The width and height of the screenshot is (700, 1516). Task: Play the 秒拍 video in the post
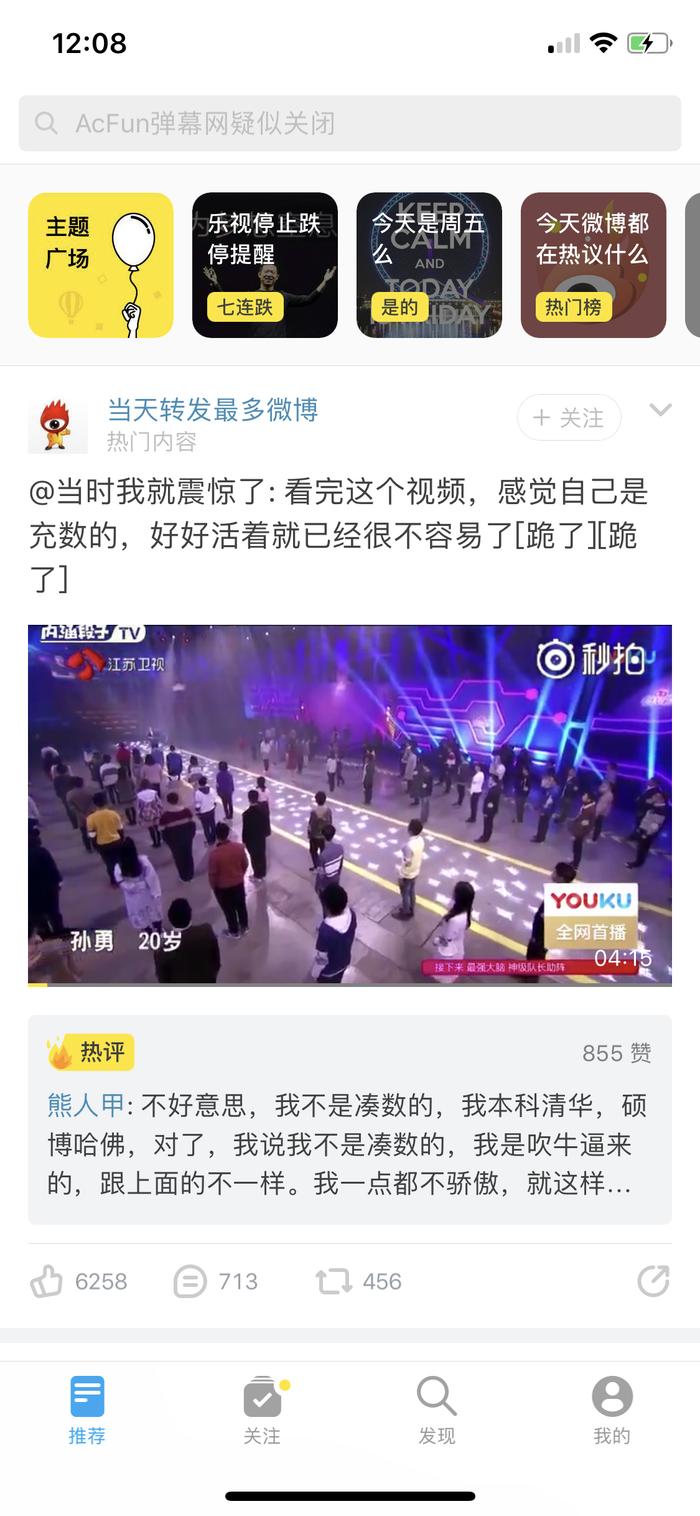[350, 805]
